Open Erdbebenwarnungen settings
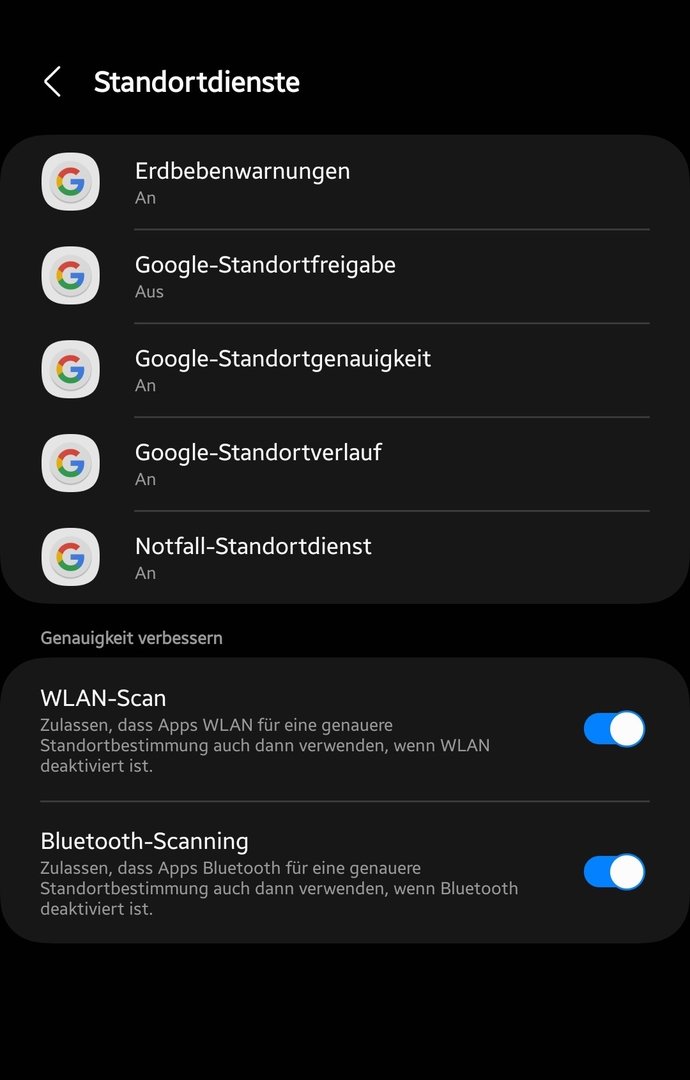 coord(345,182)
